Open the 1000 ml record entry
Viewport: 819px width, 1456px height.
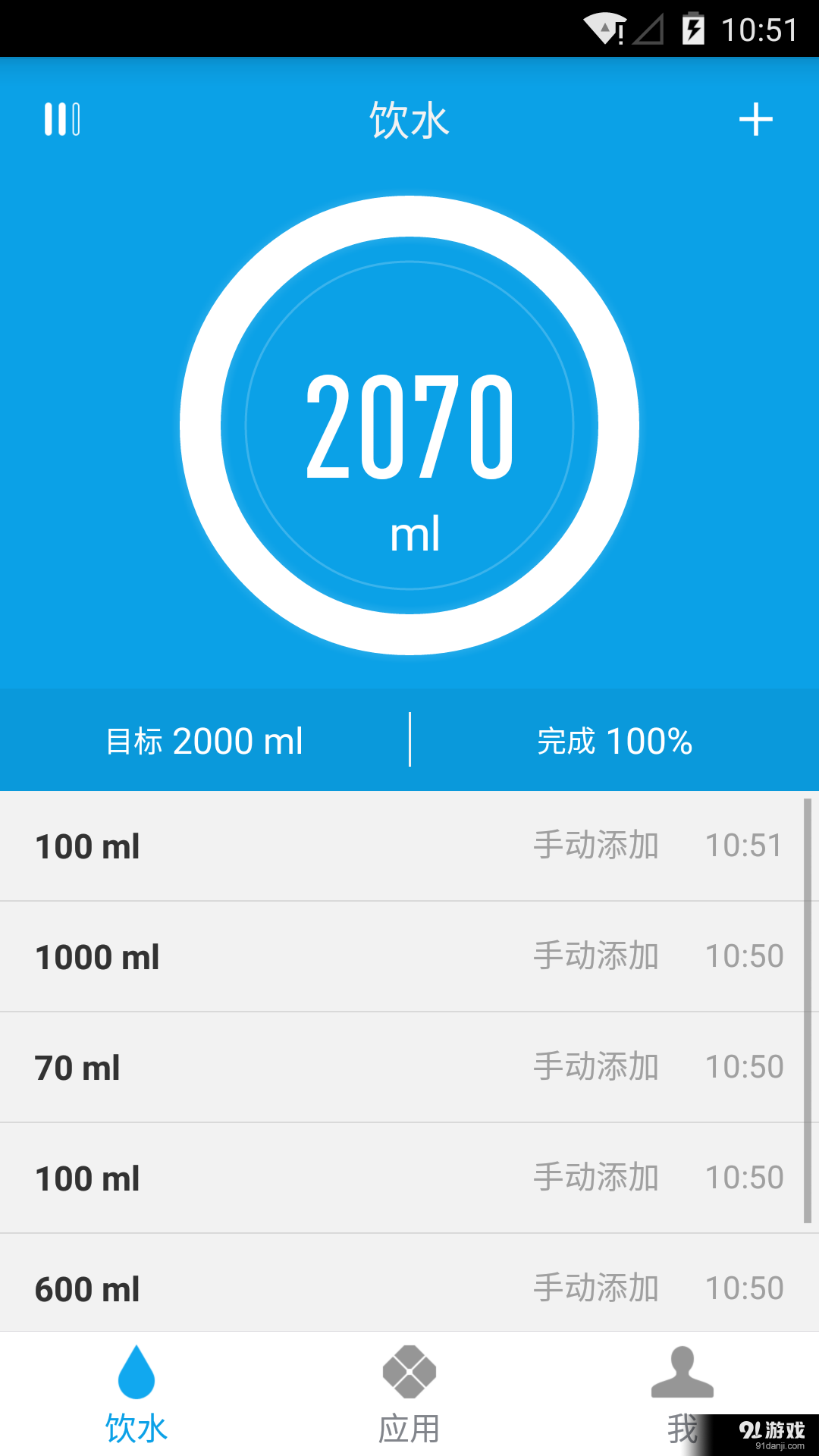pyautogui.click(x=99, y=956)
